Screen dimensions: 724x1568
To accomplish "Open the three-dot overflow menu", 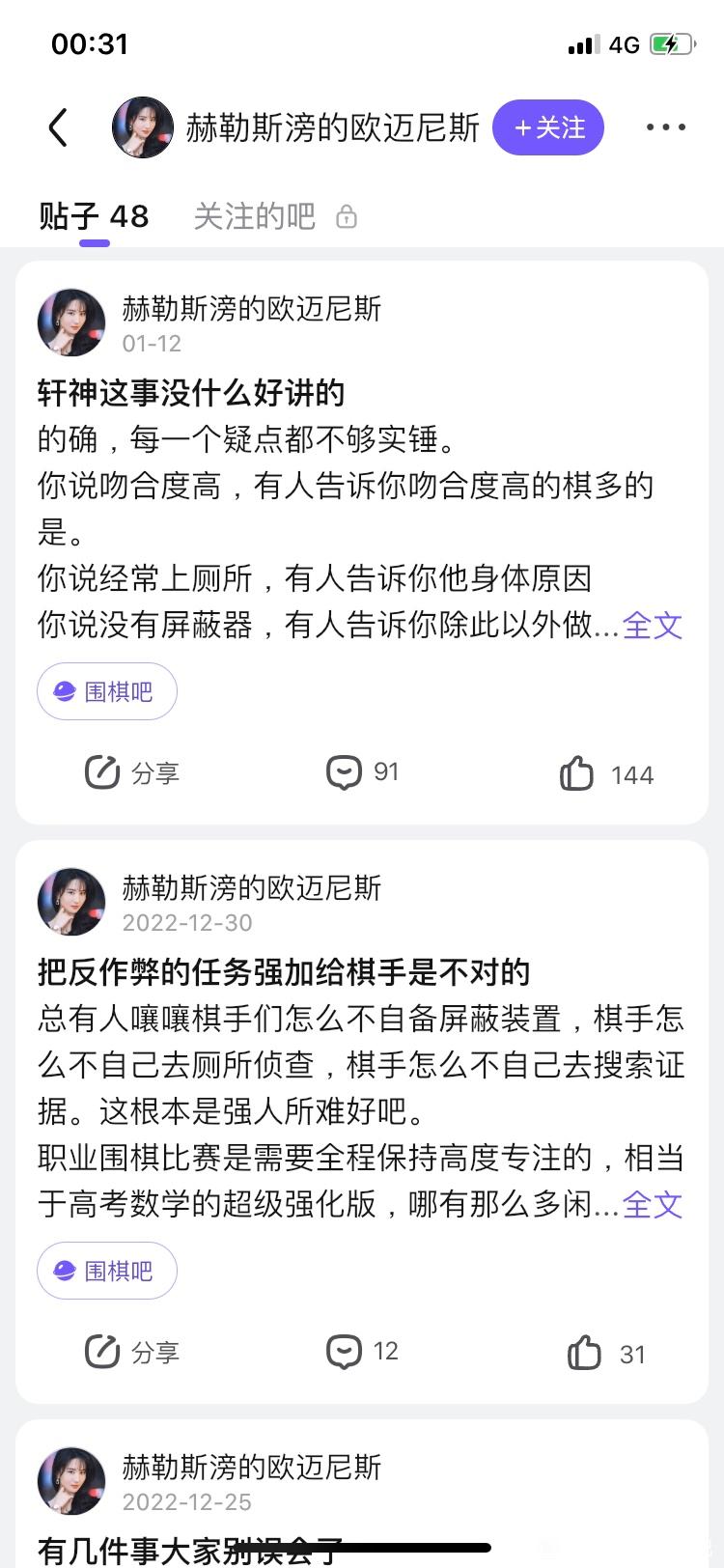I will pyautogui.click(x=665, y=127).
